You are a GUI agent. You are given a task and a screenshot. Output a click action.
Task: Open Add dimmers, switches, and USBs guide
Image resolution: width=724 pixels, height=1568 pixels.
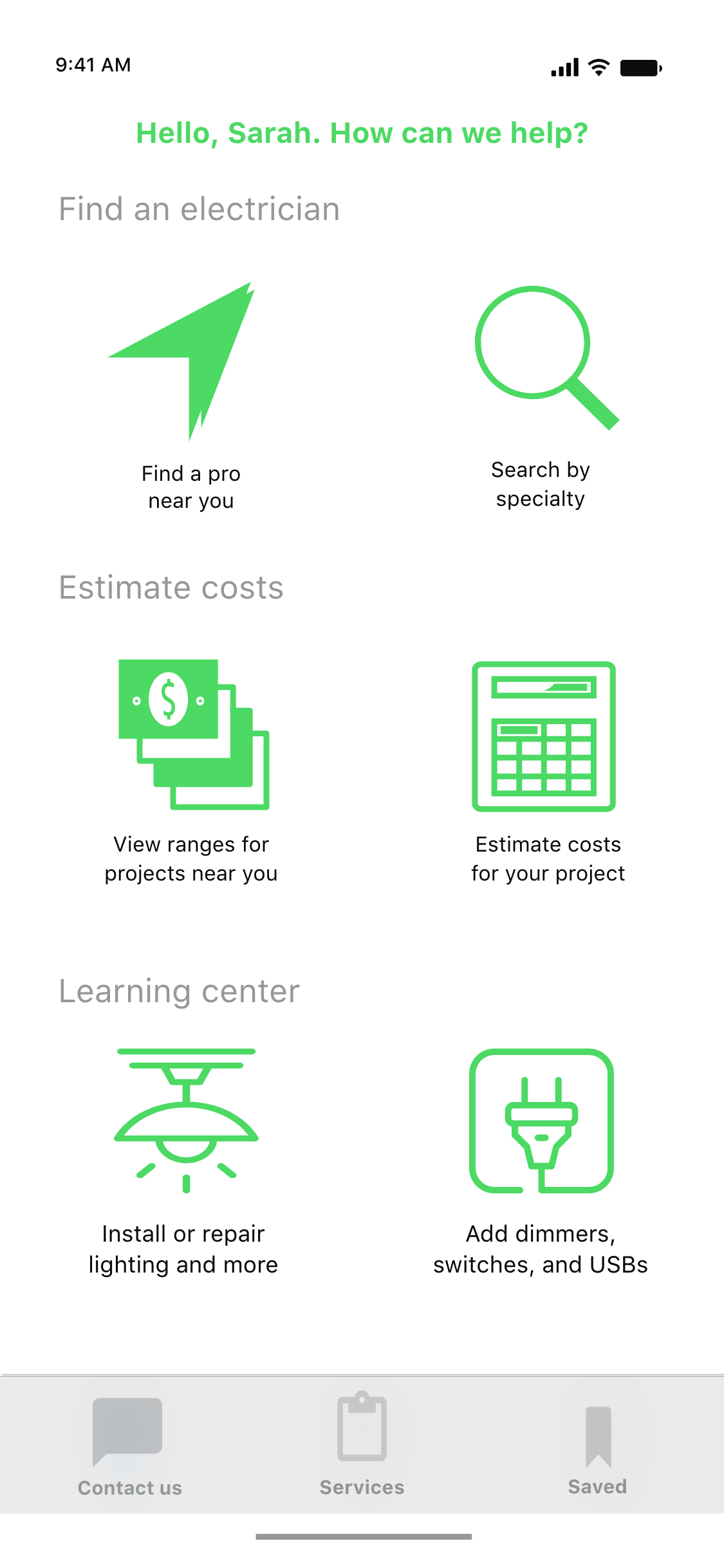pyautogui.click(x=541, y=1162)
